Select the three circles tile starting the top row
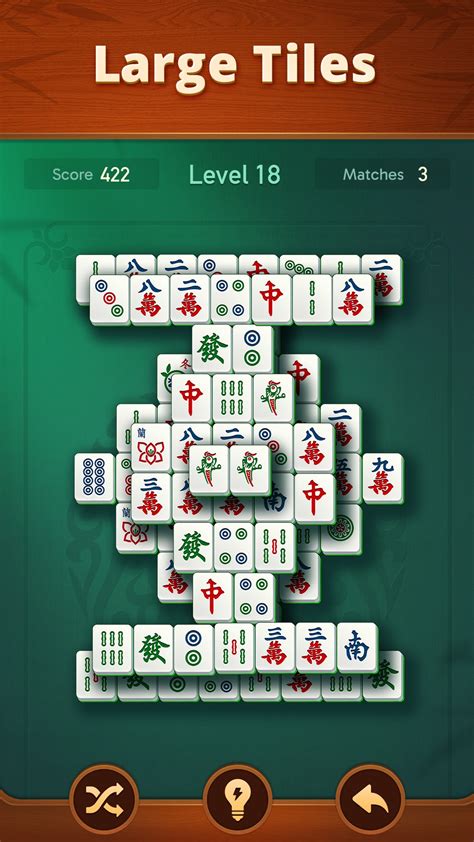The image size is (474, 842). pos(110,299)
